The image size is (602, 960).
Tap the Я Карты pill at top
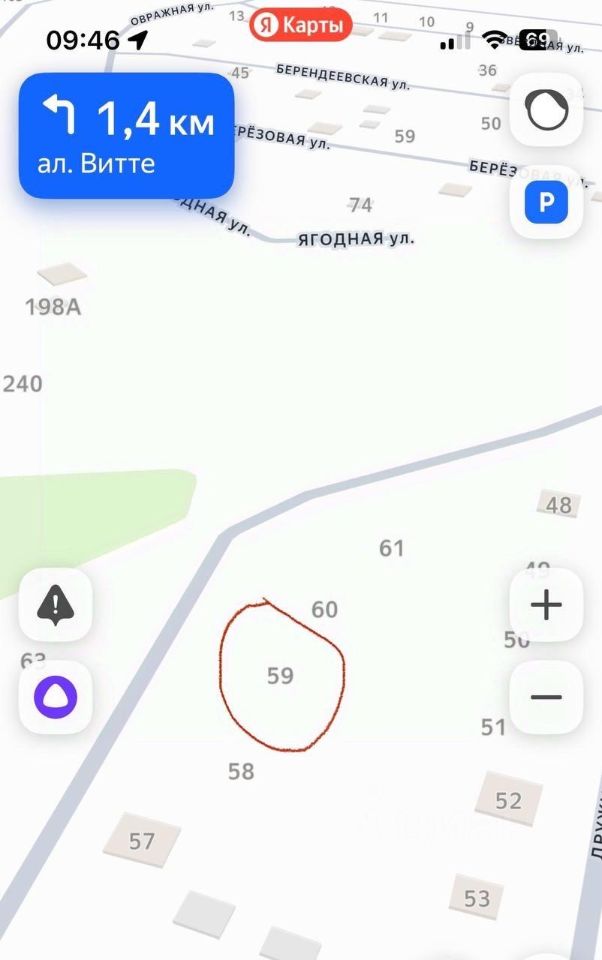(301, 24)
